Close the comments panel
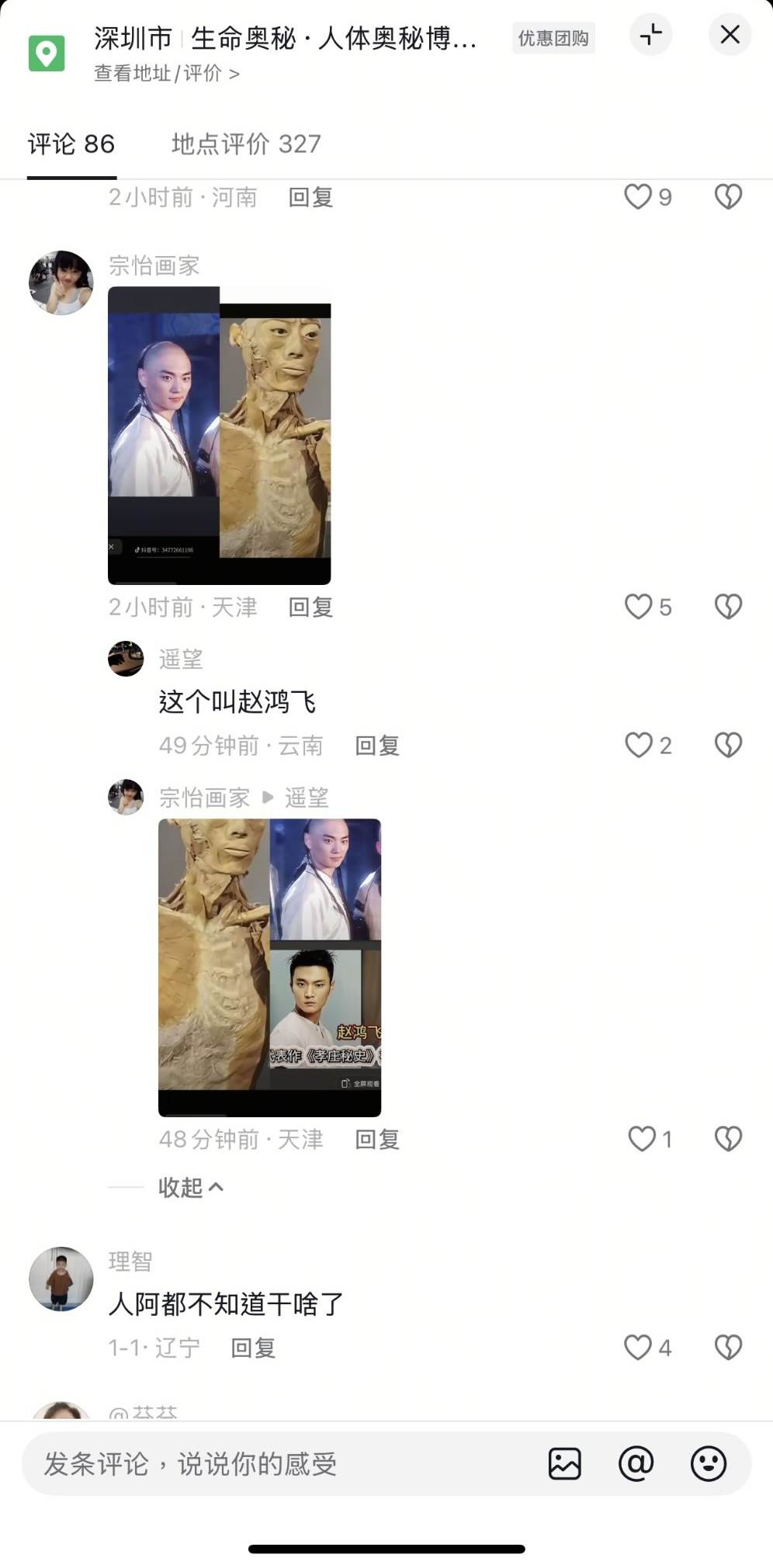773x1568 pixels. point(730,34)
